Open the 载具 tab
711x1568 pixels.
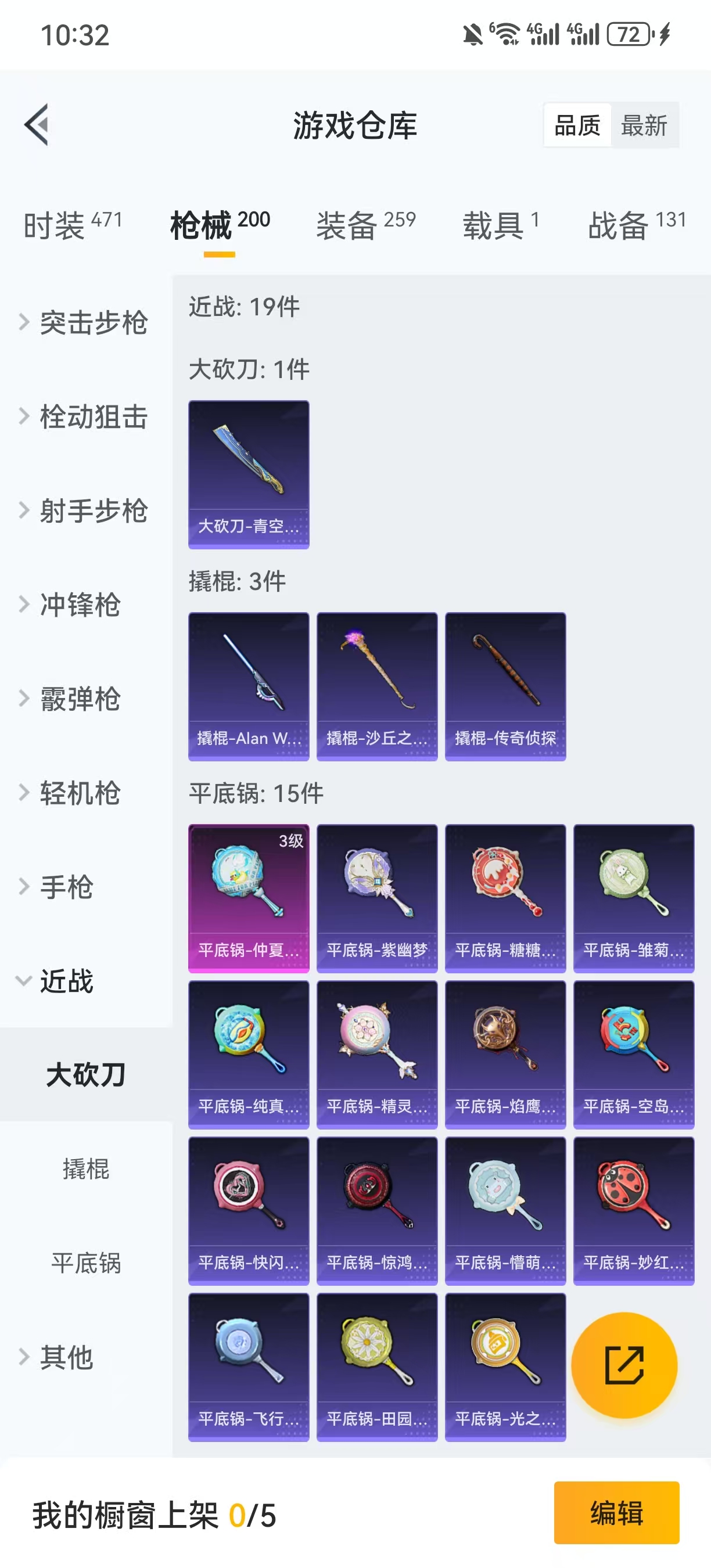click(x=501, y=225)
